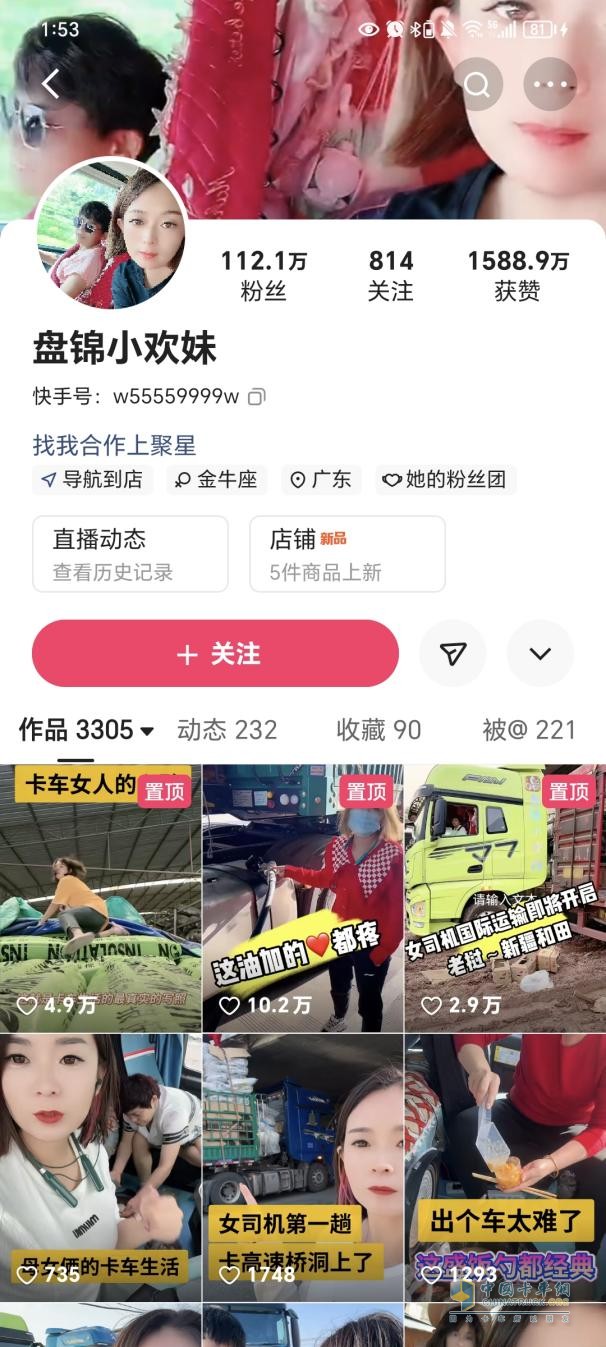Open the 她的粉丝团 fan group chip
The width and height of the screenshot is (606, 1347).
click(x=446, y=479)
